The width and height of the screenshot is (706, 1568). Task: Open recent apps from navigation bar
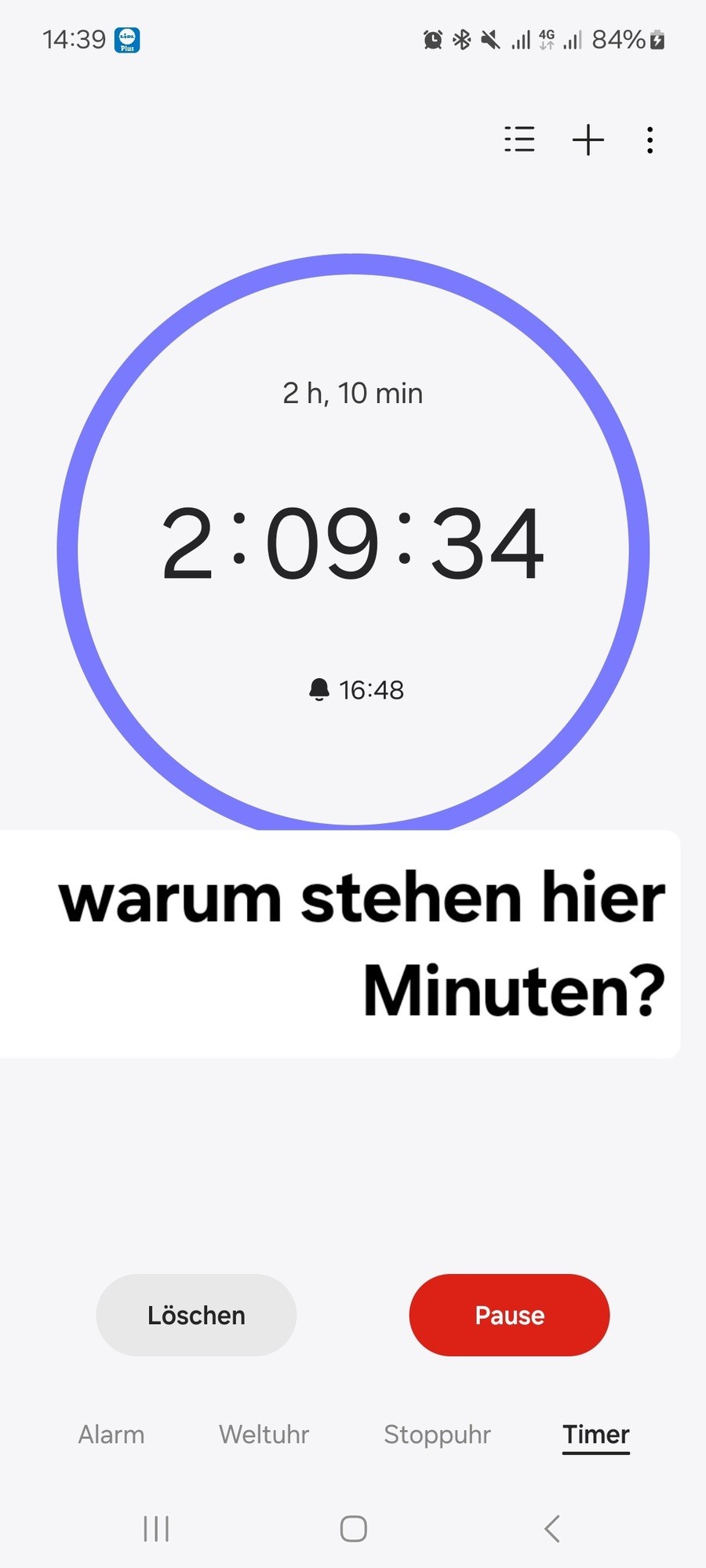click(156, 1528)
